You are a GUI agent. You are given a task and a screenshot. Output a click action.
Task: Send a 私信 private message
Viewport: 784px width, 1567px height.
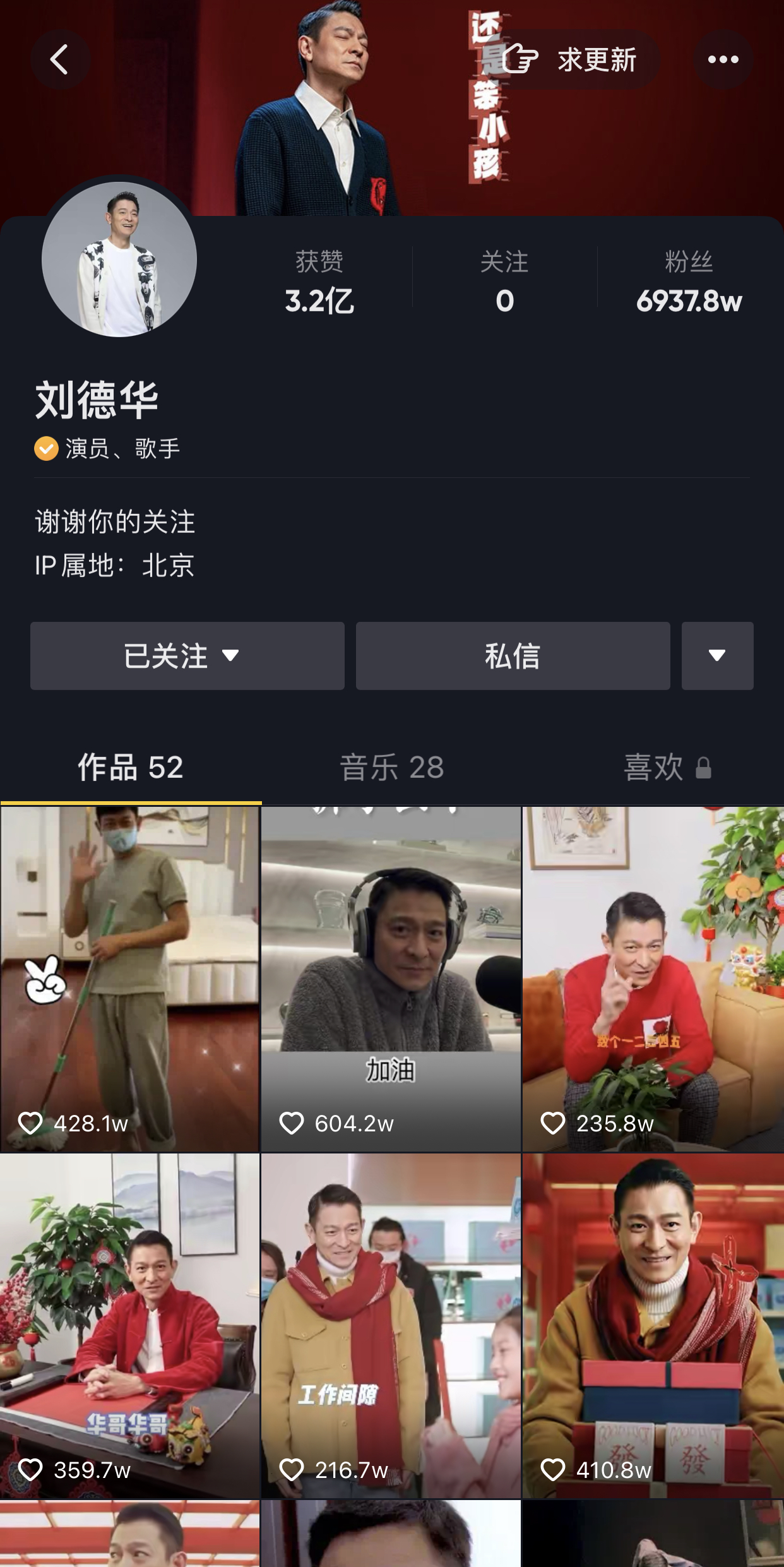pos(513,656)
